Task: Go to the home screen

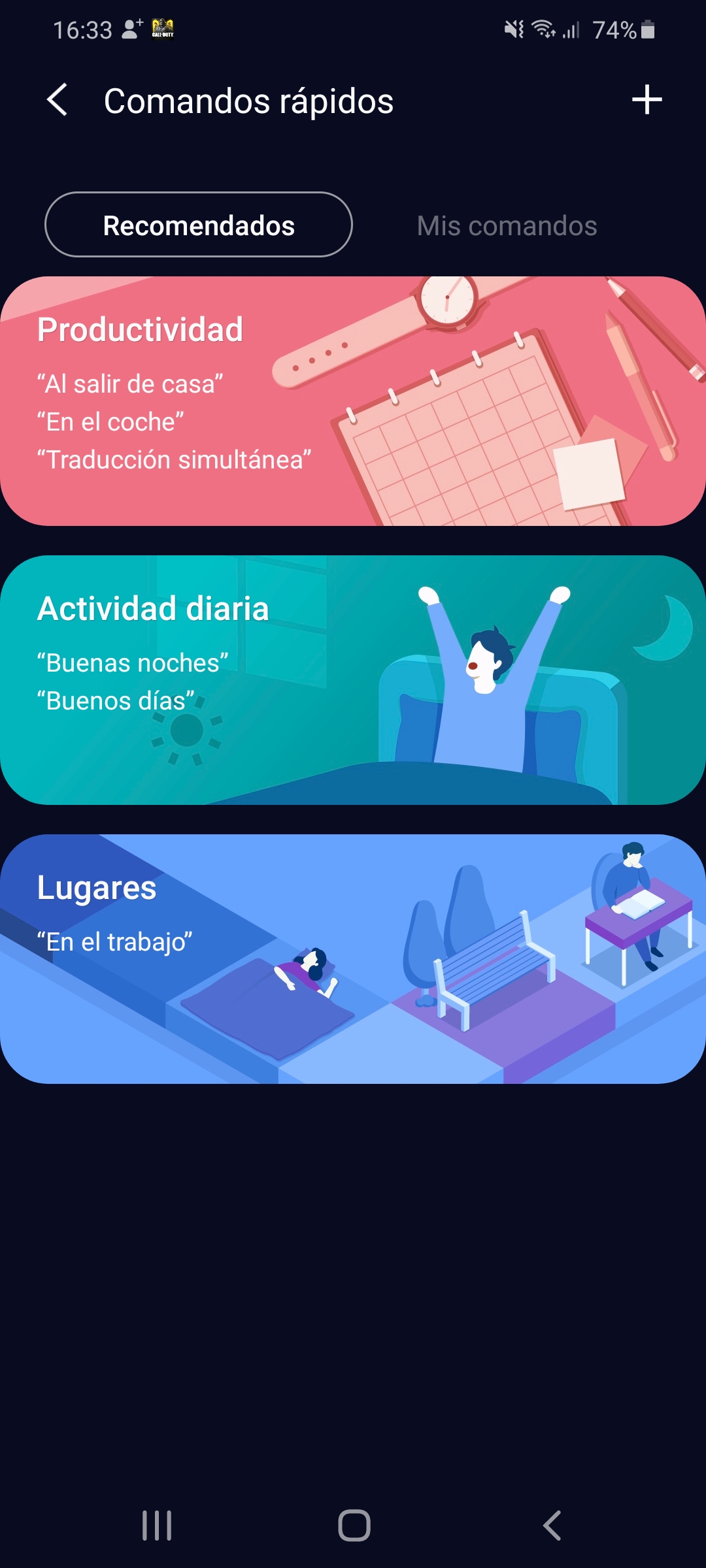Action: tap(354, 1526)
